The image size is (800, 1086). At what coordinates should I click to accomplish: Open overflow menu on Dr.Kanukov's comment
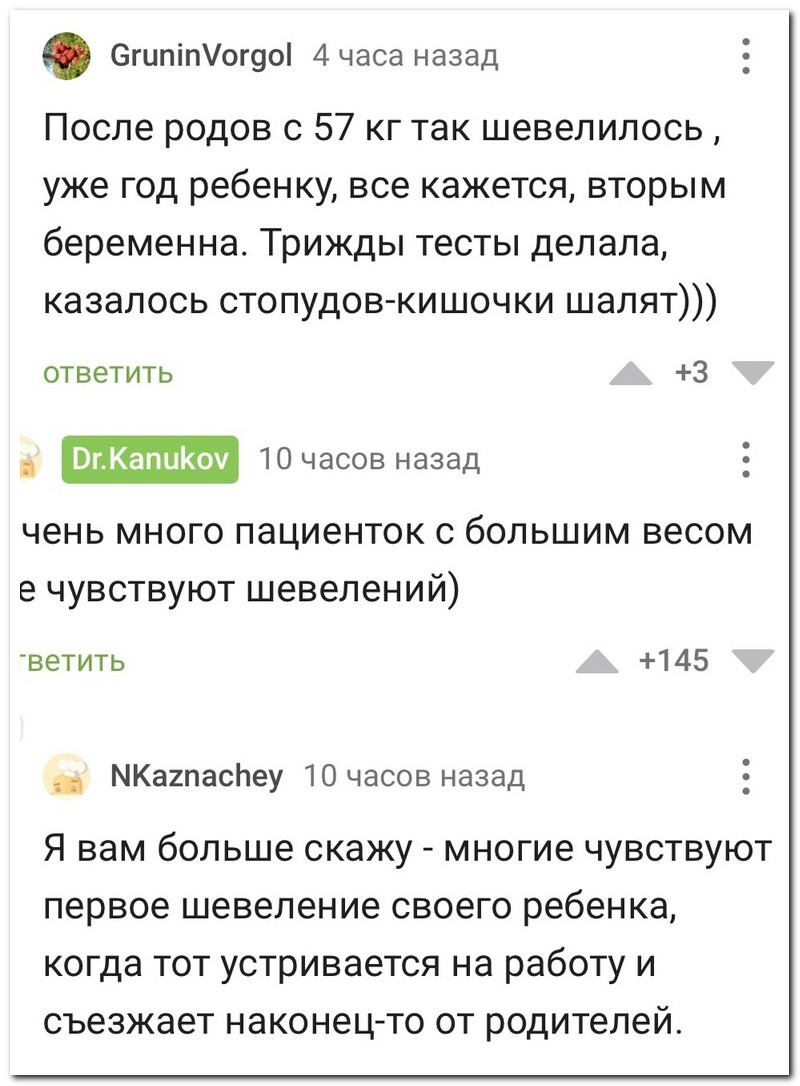click(746, 461)
